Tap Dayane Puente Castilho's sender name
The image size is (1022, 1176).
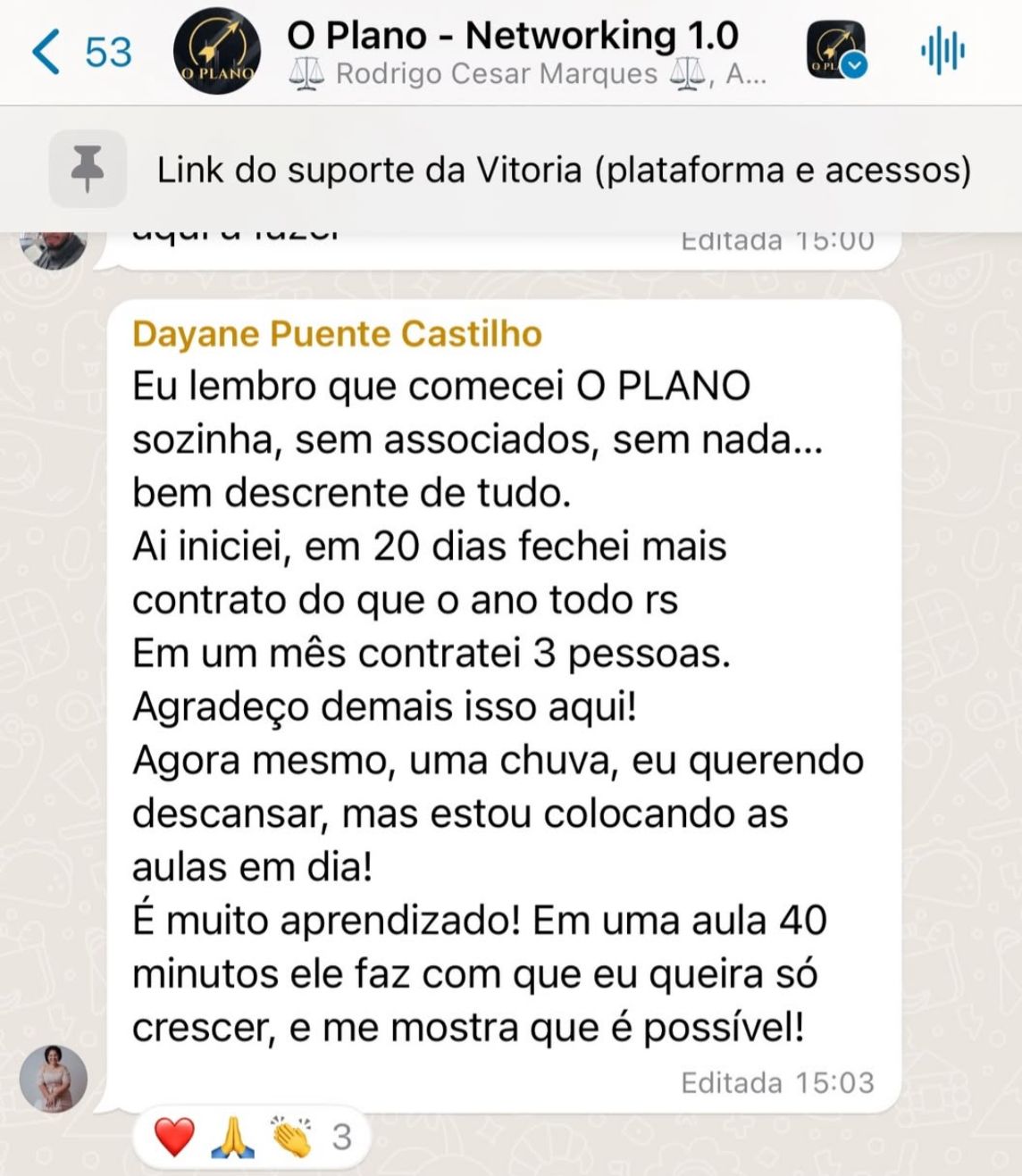click(x=337, y=334)
